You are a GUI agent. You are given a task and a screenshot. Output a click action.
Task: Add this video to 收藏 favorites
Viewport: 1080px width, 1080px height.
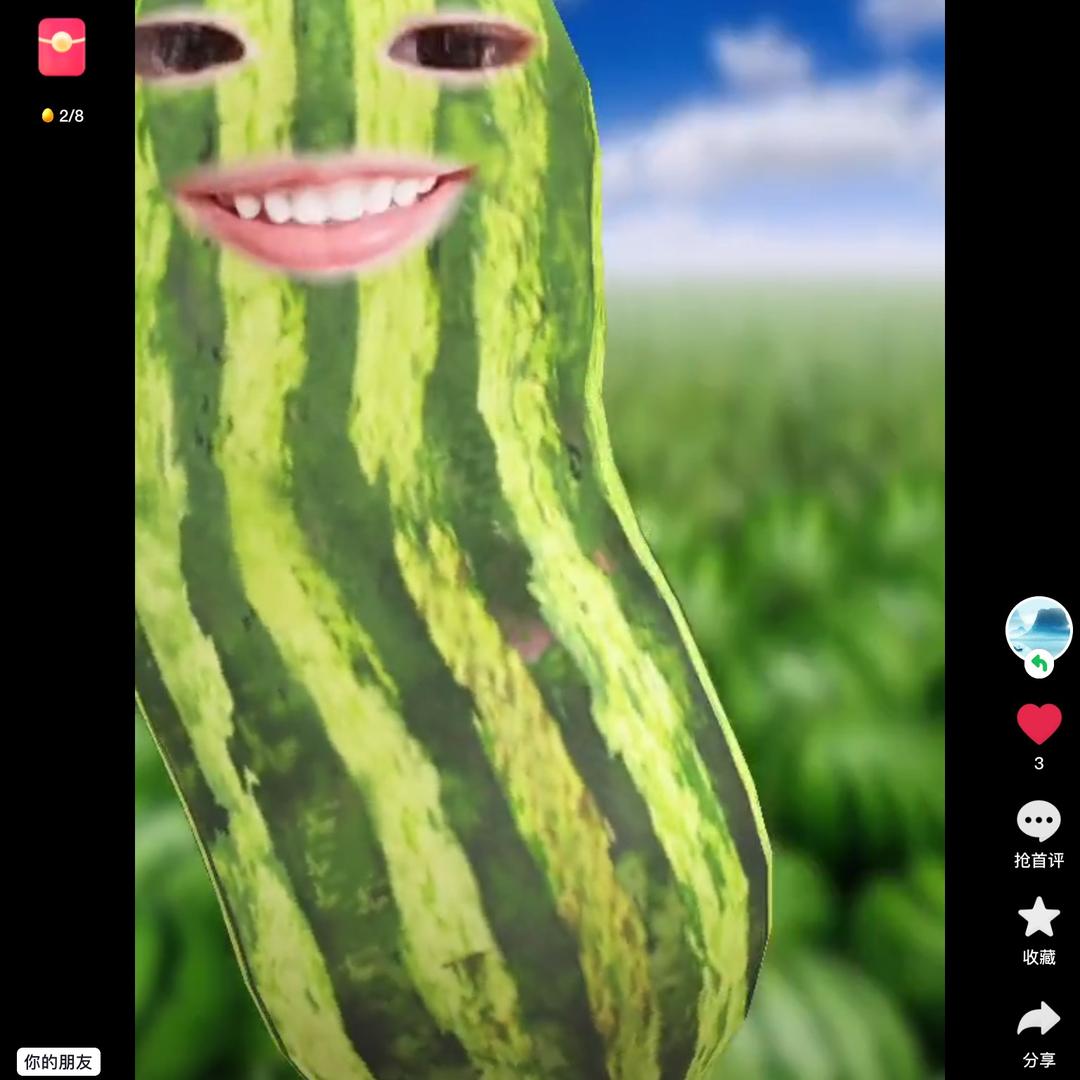click(x=1038, y=917)
